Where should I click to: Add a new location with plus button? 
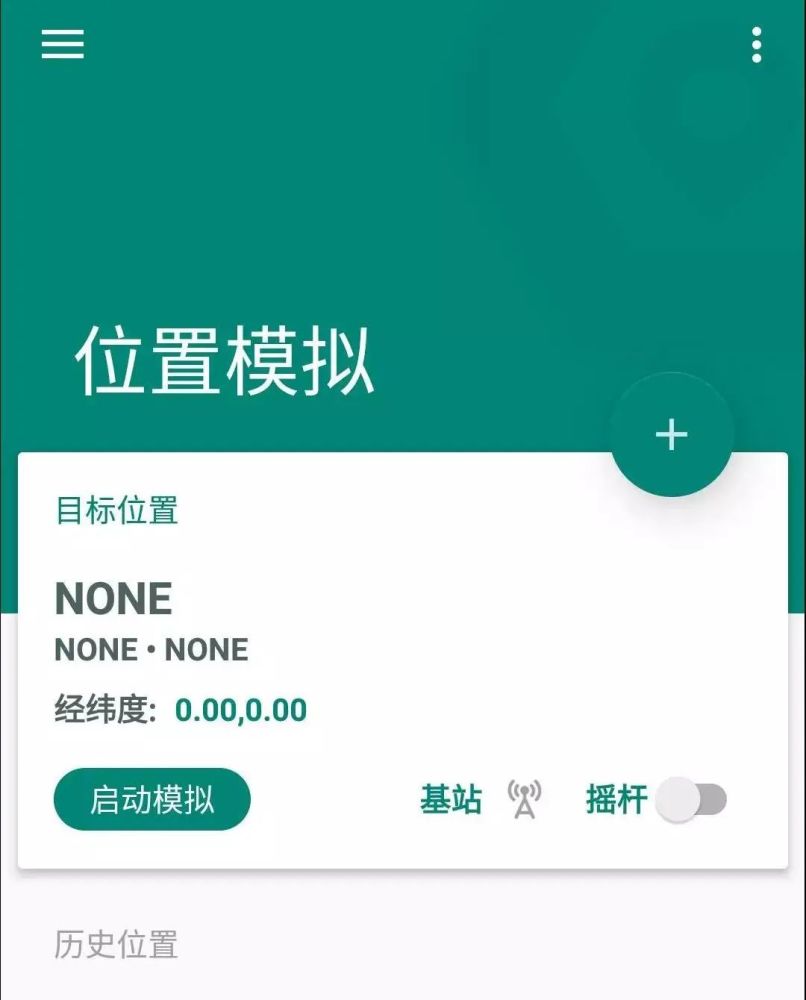(672, 434)
